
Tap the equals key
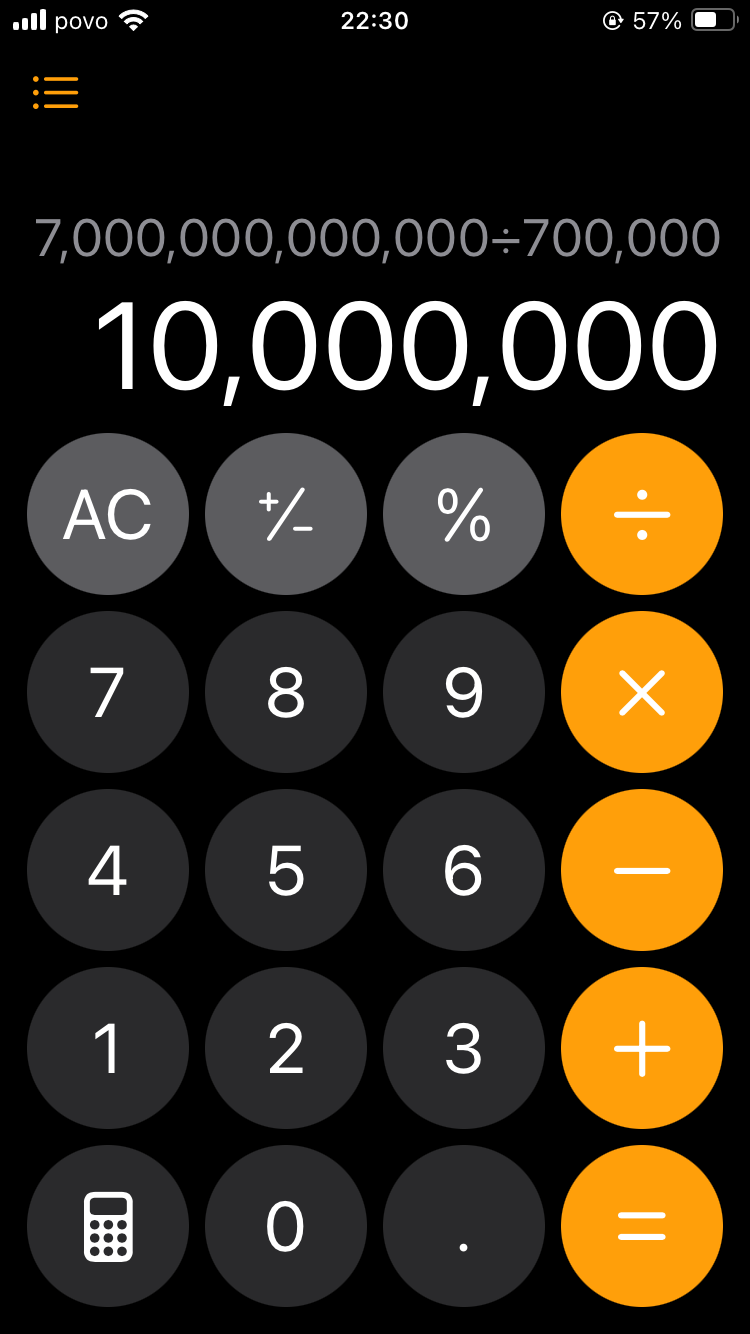(642, 1226)
